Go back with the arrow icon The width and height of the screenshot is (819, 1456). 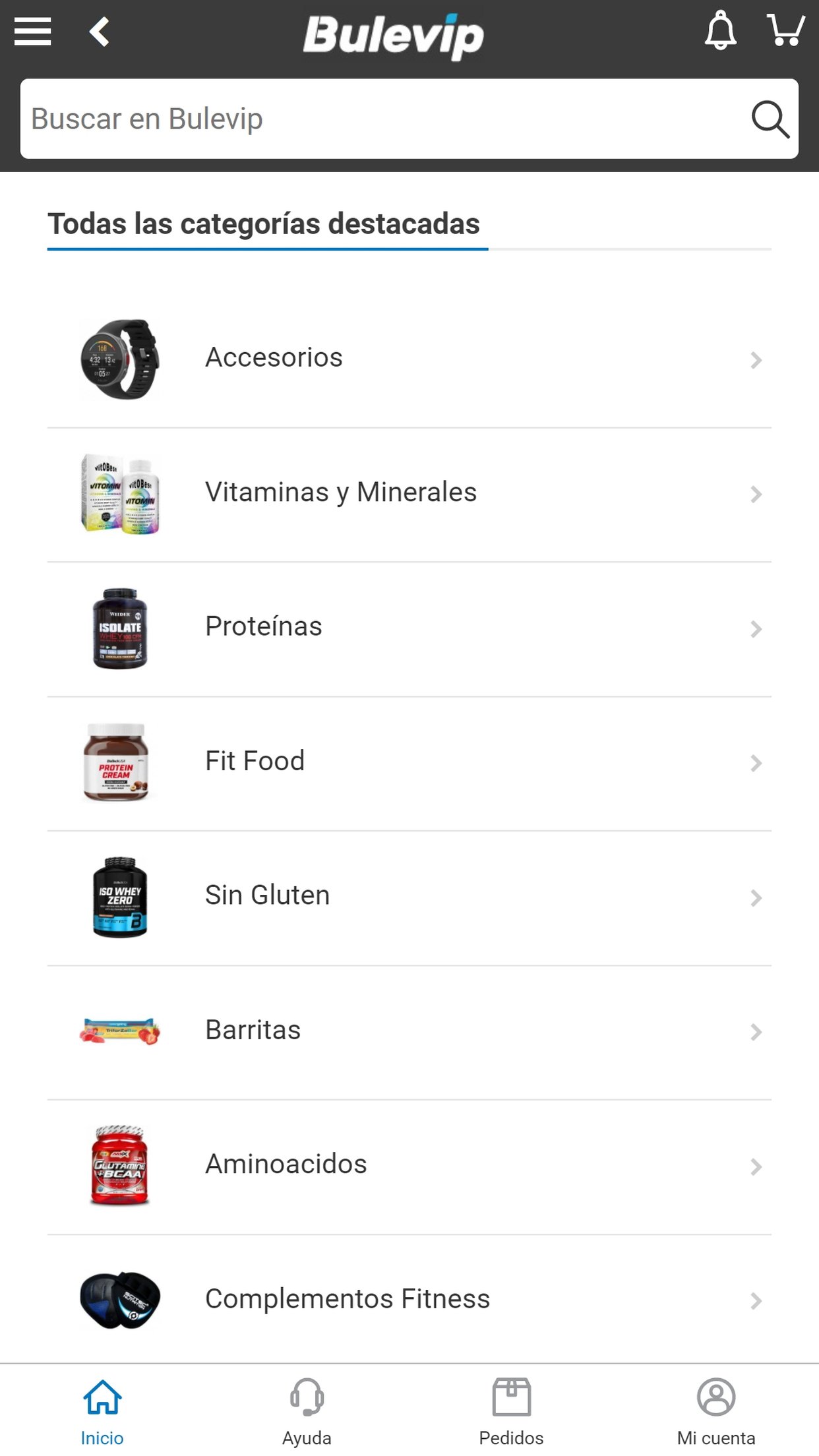pos(100,32)
